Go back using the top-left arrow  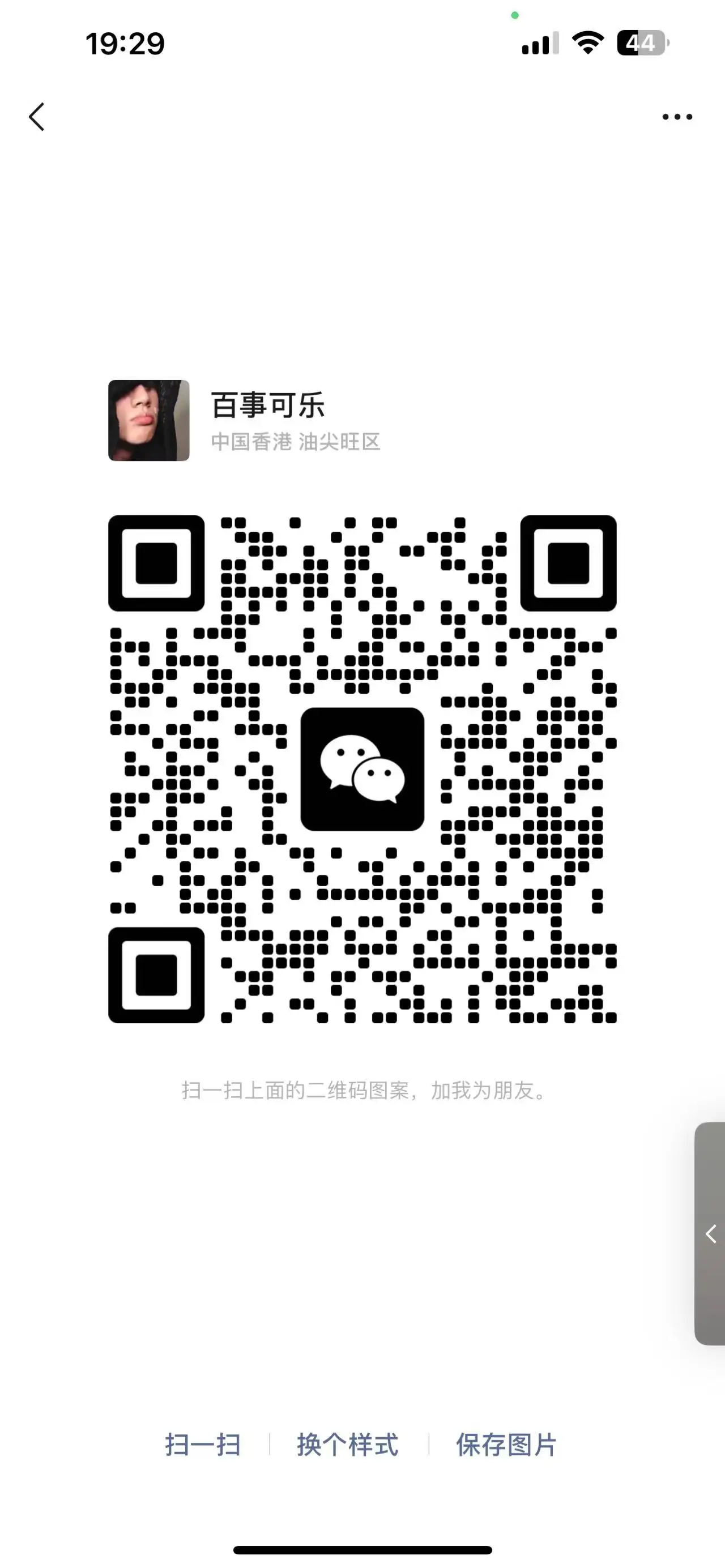37,117
